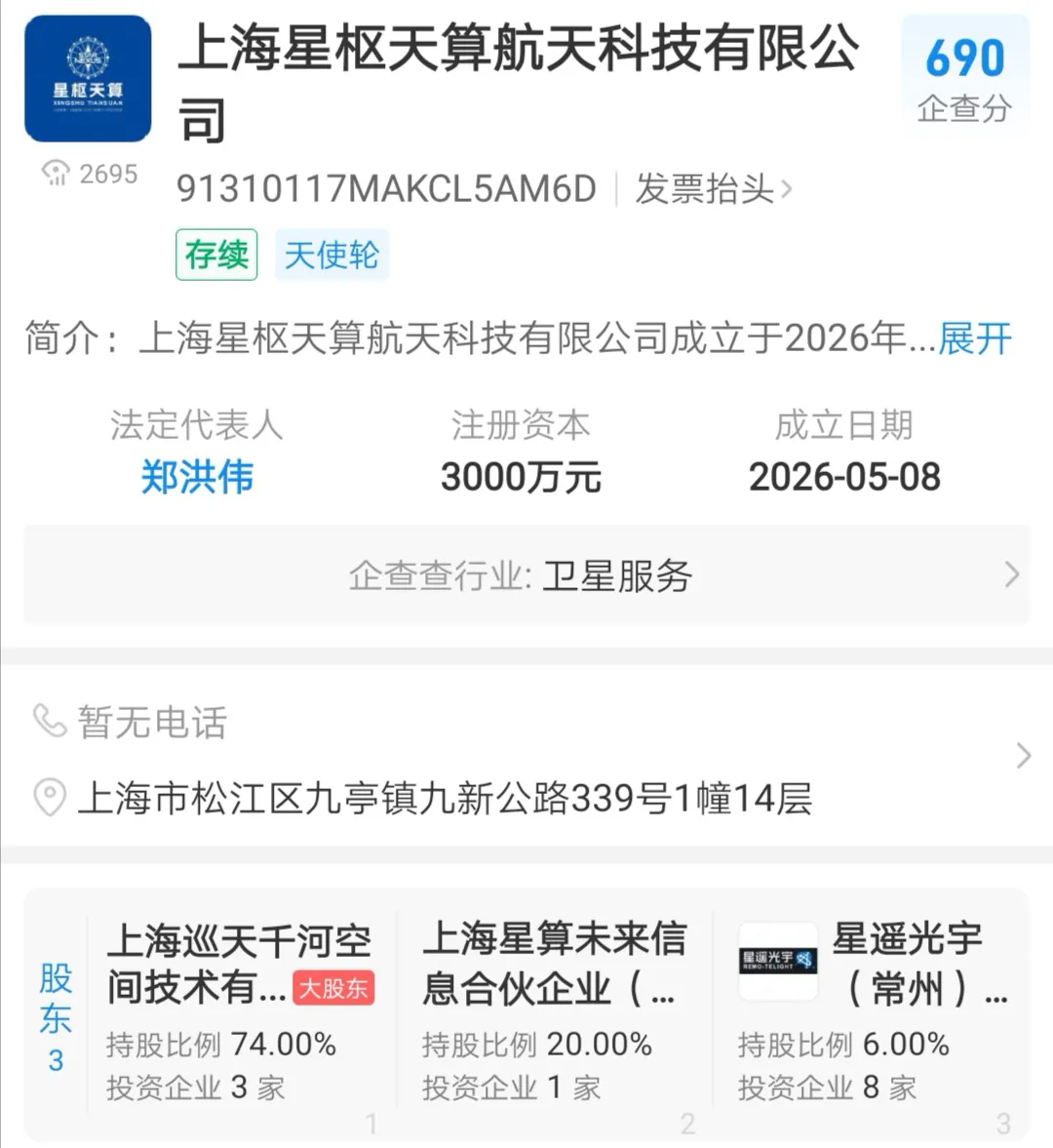Open legal representative 郑洪伟's profile
This screenshot has height=1148, width=1053.
click(x=197, y=477)
